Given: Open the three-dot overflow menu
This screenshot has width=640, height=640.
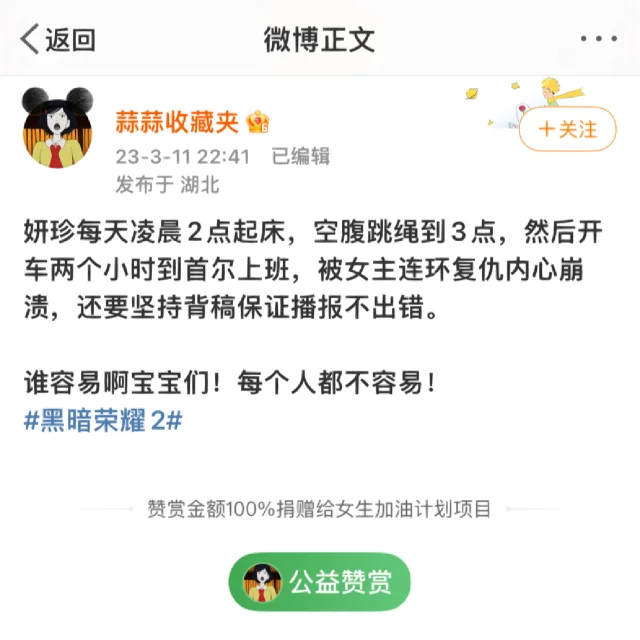Looking at the screenshot, I should click(x=600, y=40).
